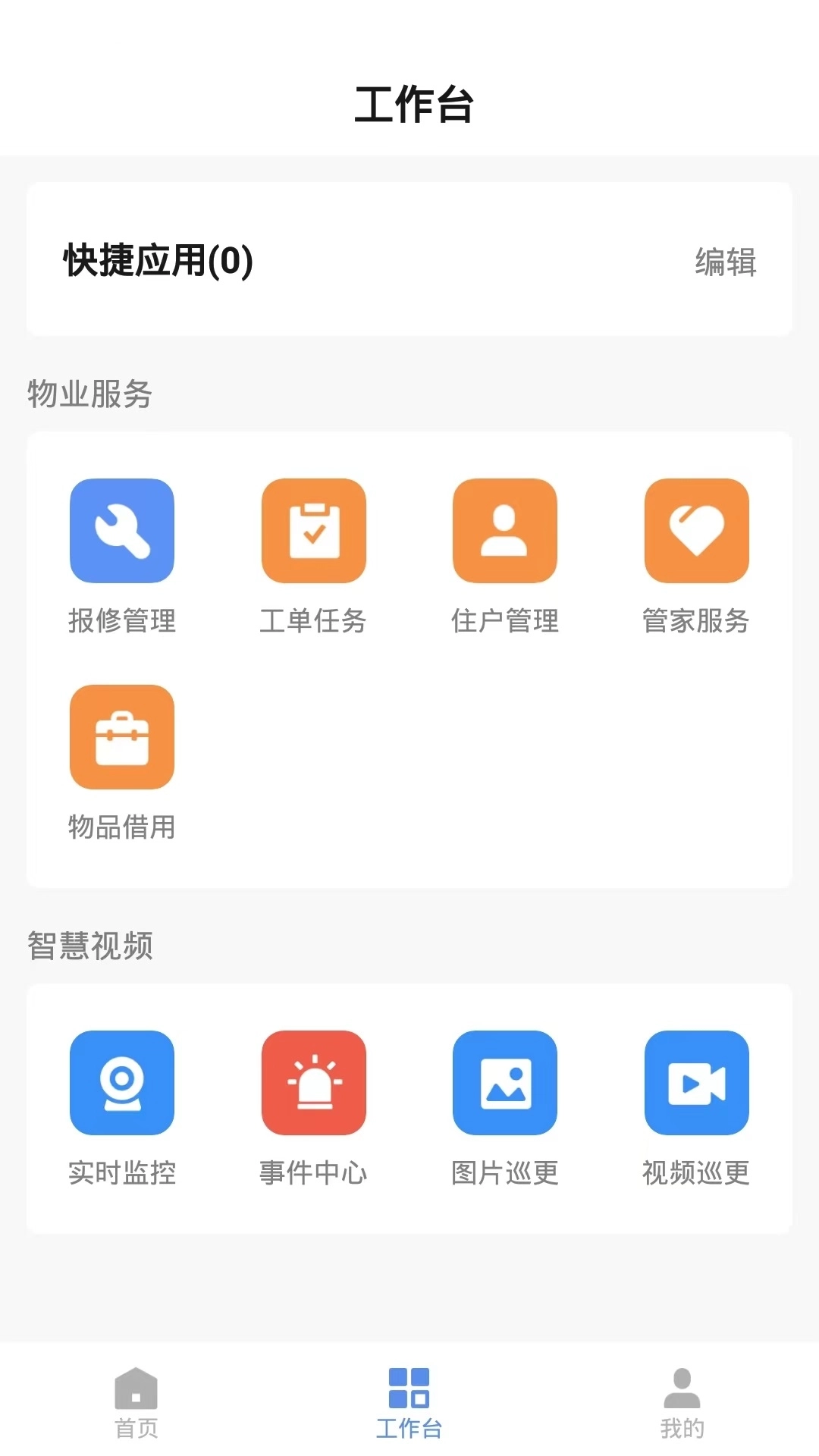Image resolution: width=819 pixels, height=1456 pixels.
Task: Select the 图片巡更 picture patrol icon
Action: click(505, 1083)
